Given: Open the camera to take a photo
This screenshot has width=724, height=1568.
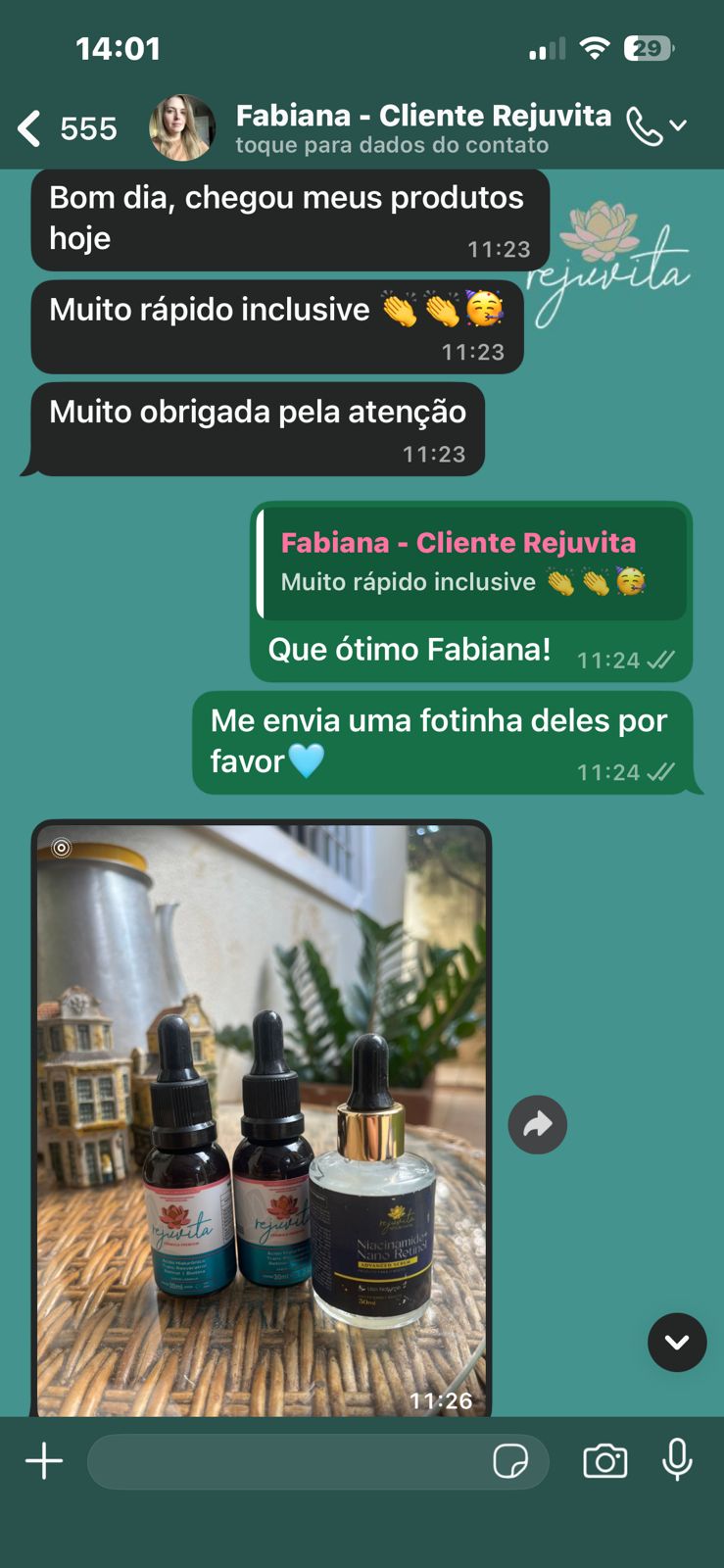Looking at the screenshot, I should (x=604, y=1461).
